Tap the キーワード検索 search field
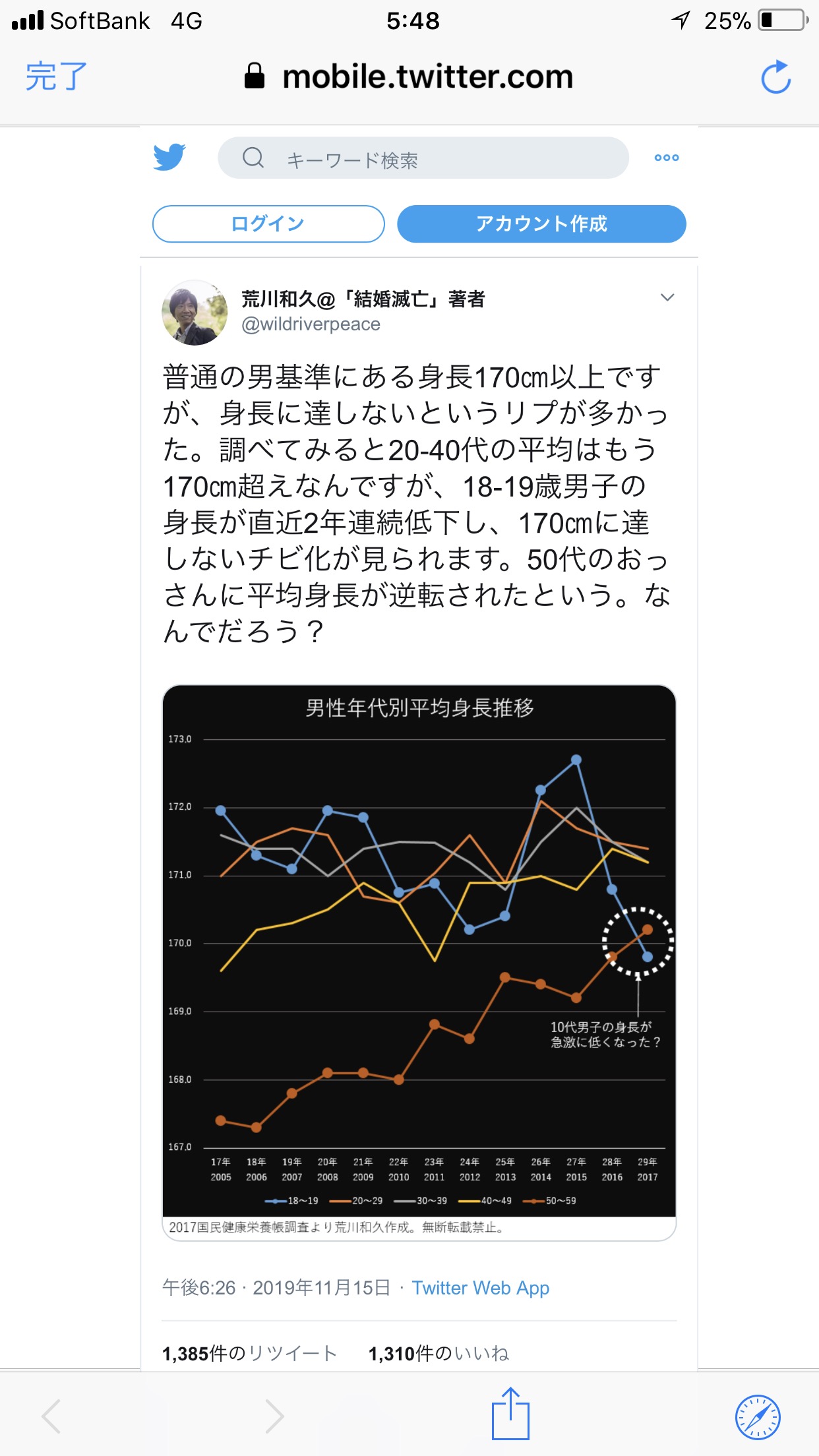 point(423,158)
